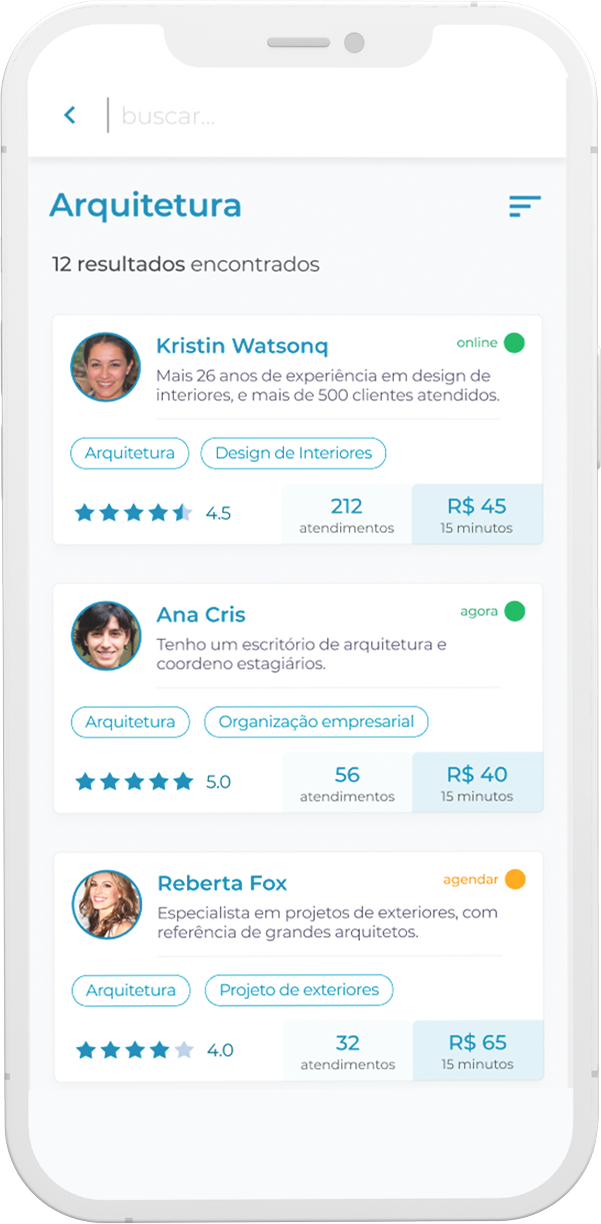Tap the R$ 65 price button

coord(477,1051)
